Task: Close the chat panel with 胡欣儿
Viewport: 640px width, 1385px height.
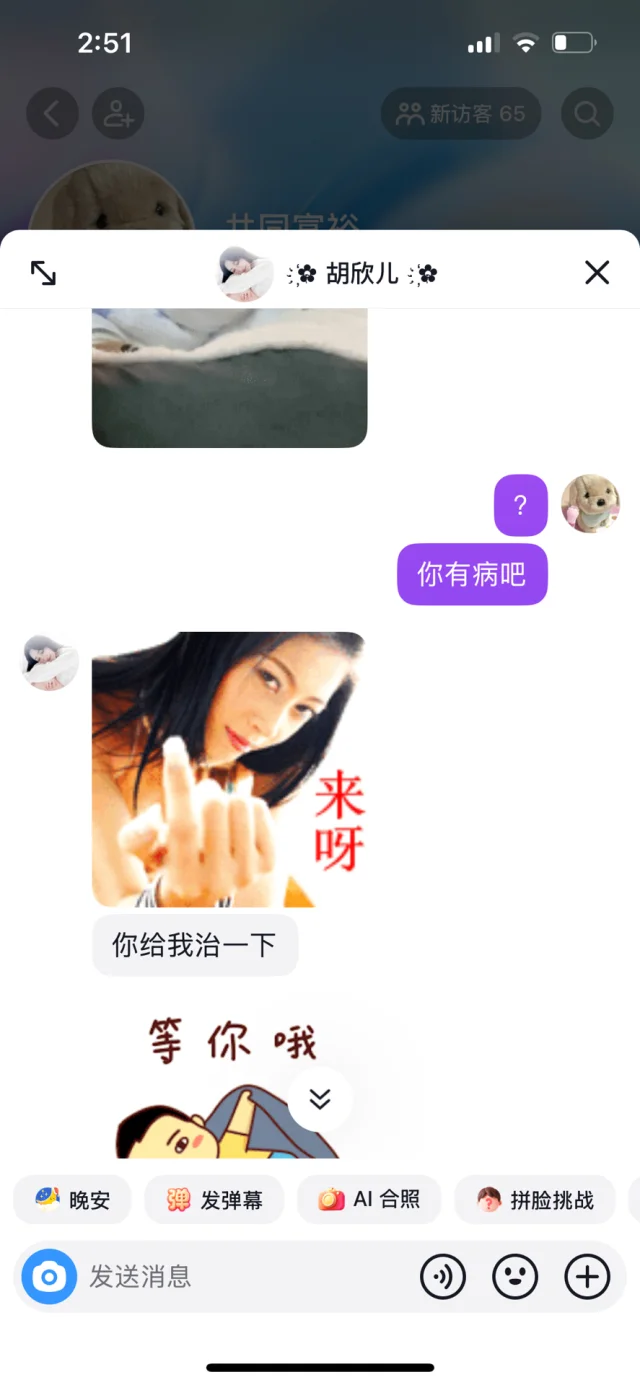Action: click(x=597, y=272)
